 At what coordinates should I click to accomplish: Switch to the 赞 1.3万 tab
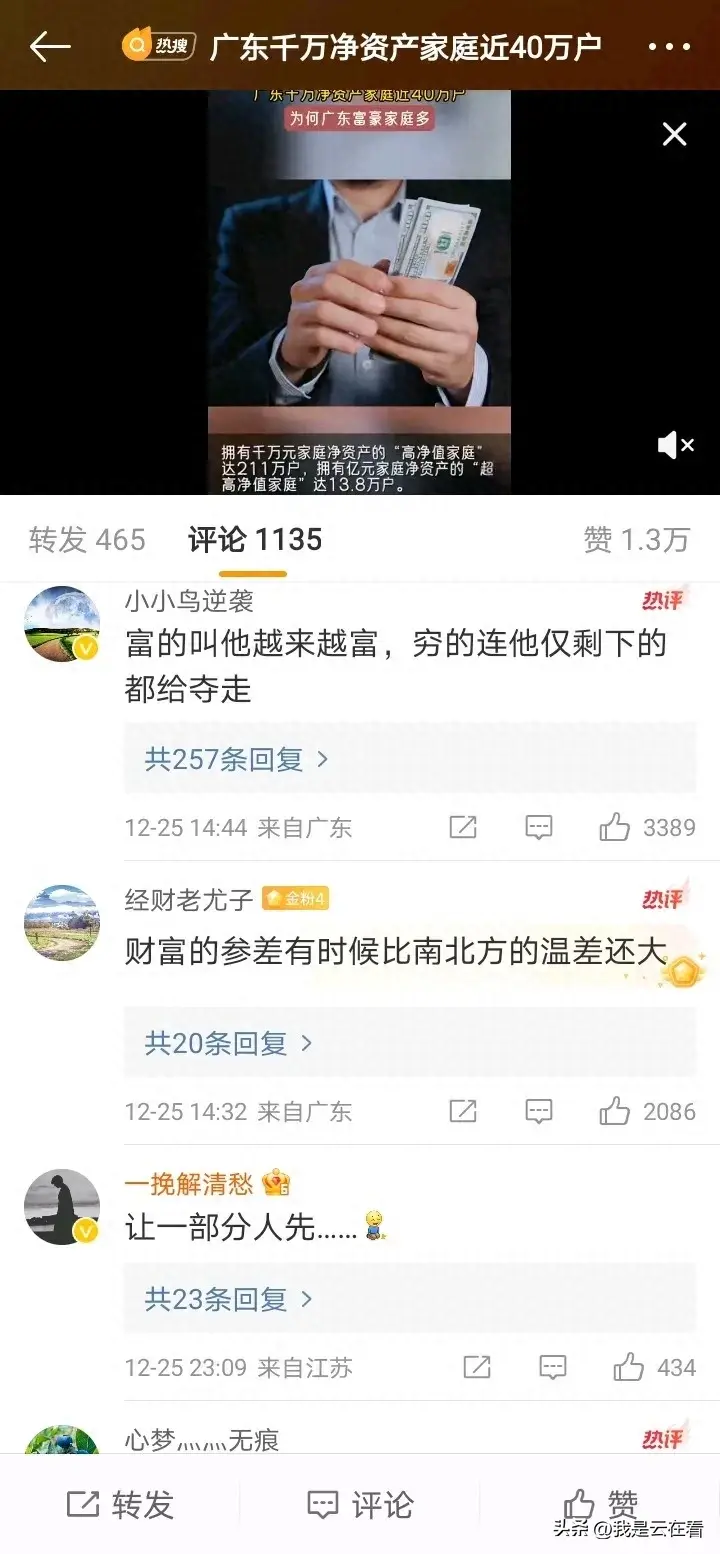(637, 540)
